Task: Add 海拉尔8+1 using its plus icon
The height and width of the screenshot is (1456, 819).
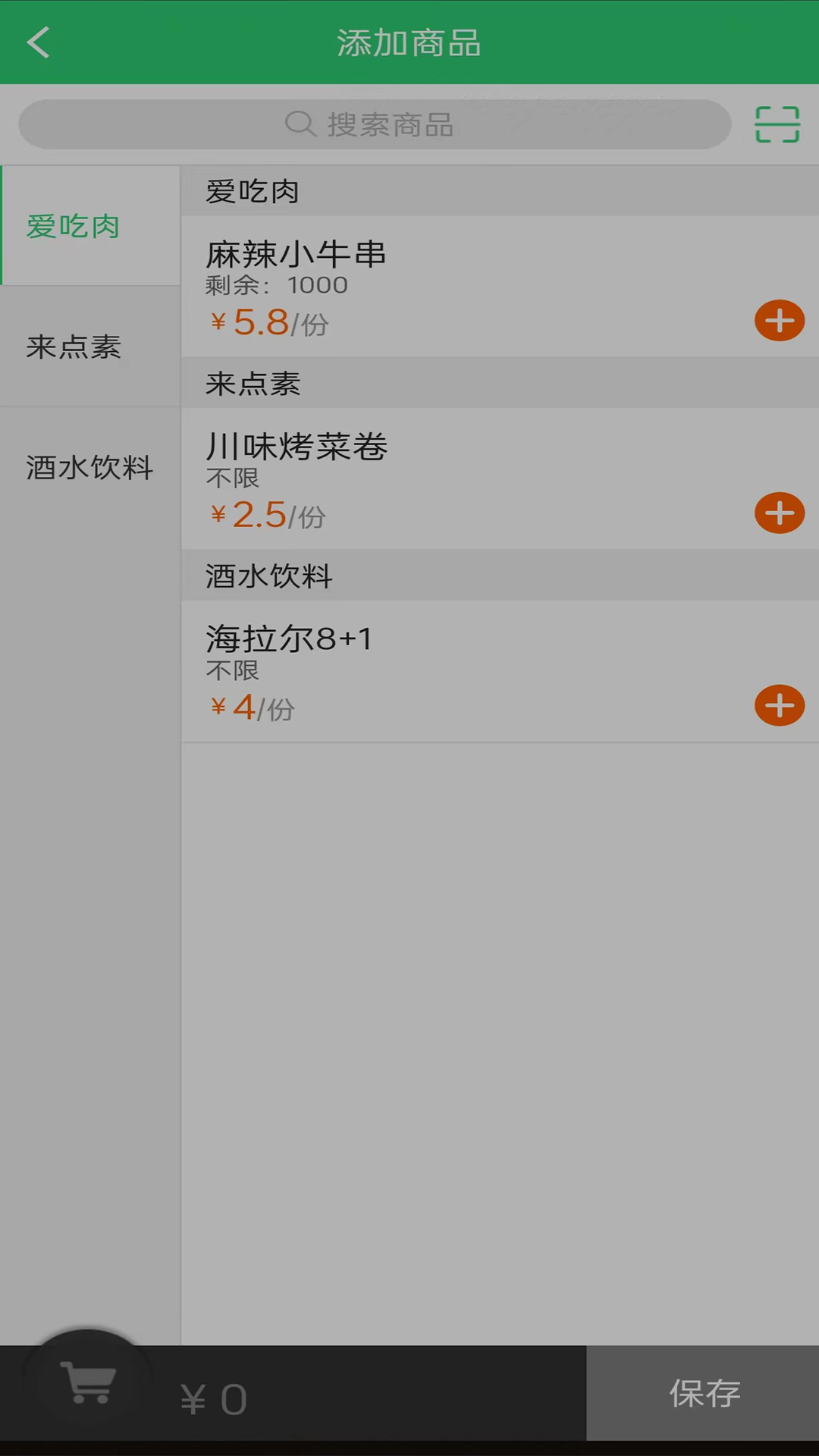Action: (x=779, y=705)
